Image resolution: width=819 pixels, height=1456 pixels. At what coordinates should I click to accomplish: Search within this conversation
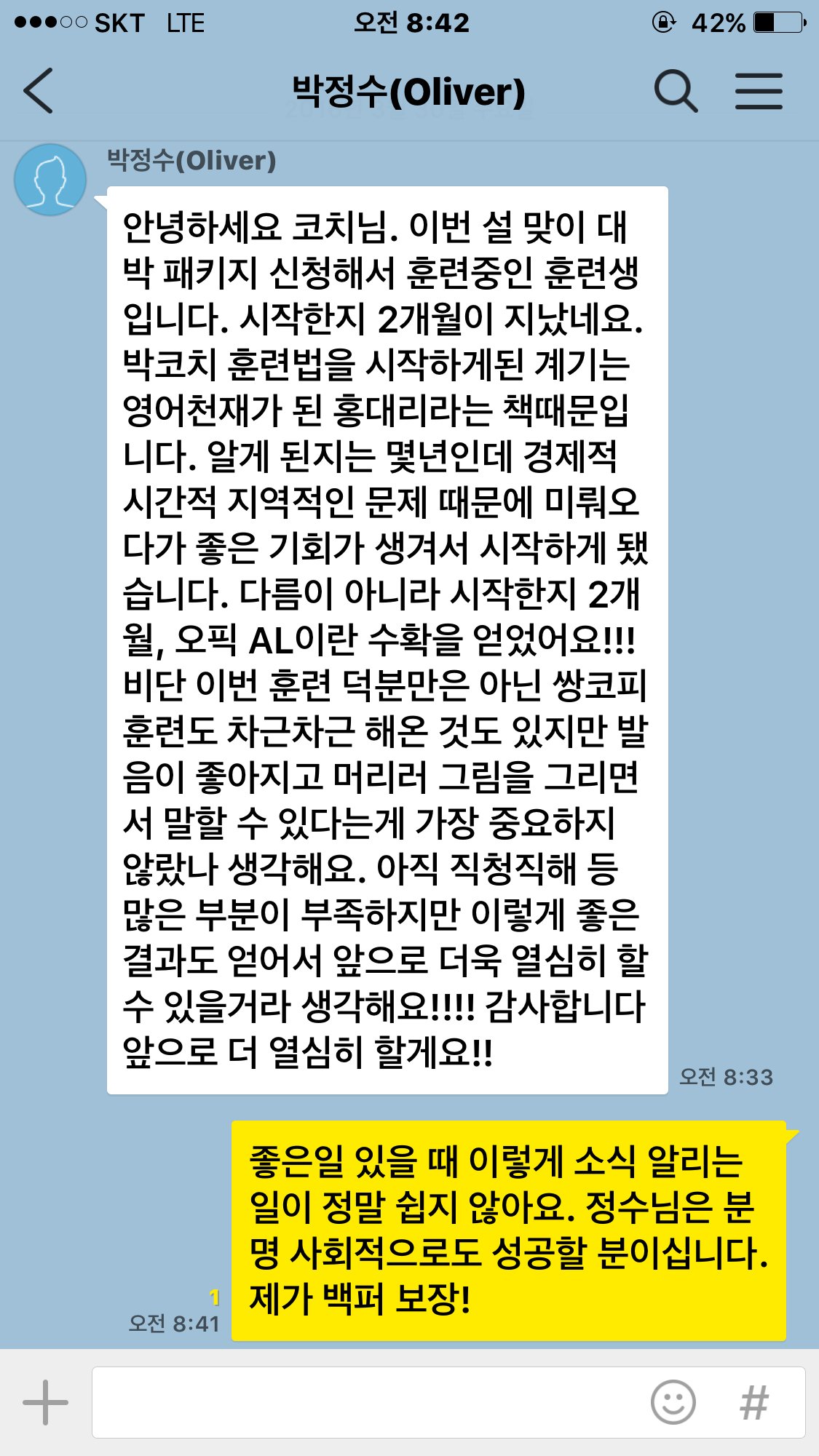[x=675, y=92]
